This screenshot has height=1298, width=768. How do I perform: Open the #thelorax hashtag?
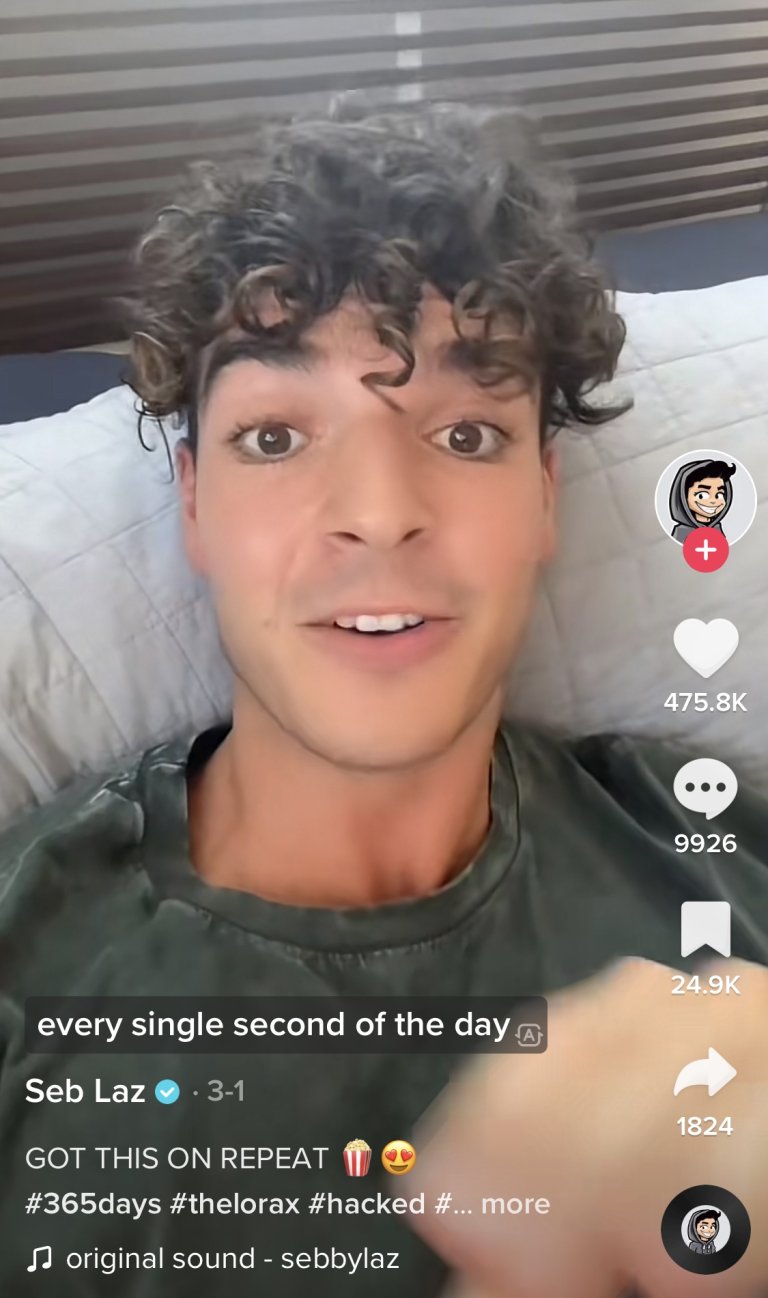(234, 1203)
